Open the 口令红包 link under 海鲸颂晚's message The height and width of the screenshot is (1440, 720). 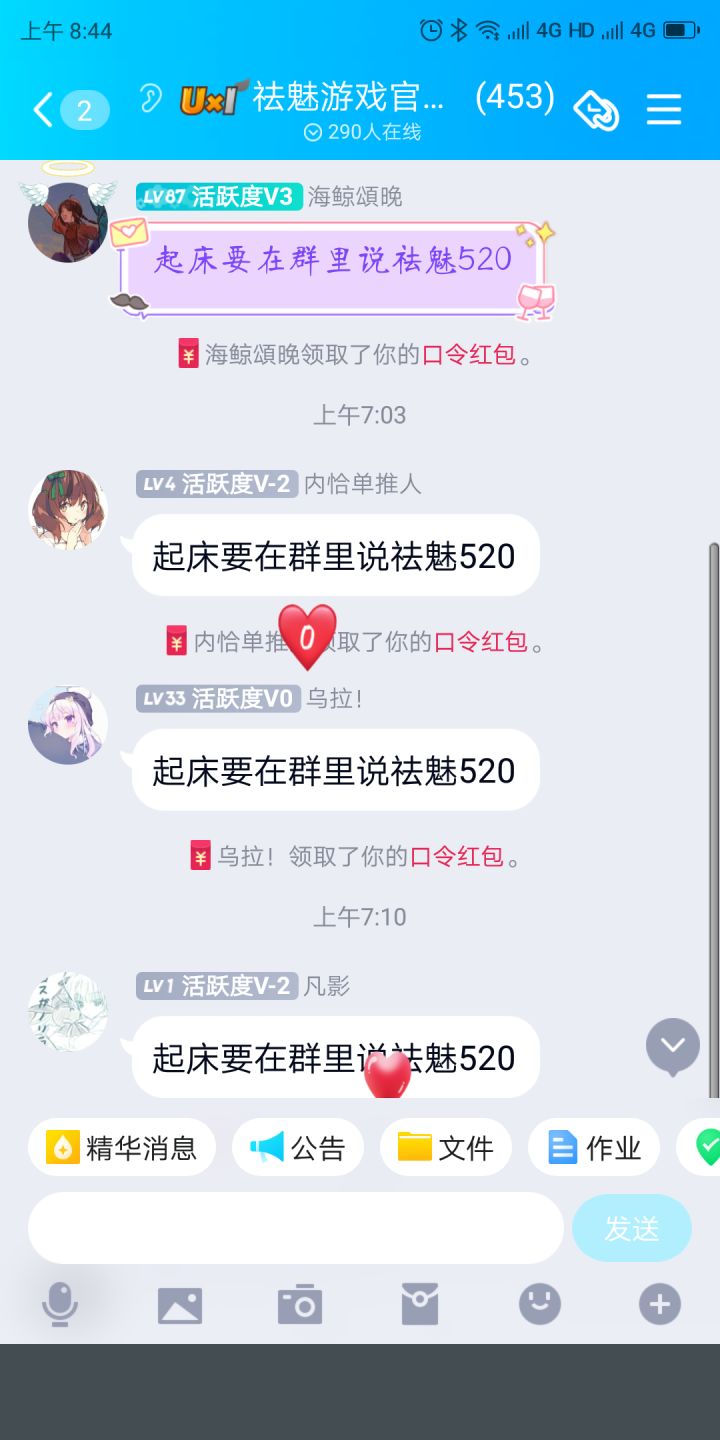pyautogui.click(x=469, y=354)
